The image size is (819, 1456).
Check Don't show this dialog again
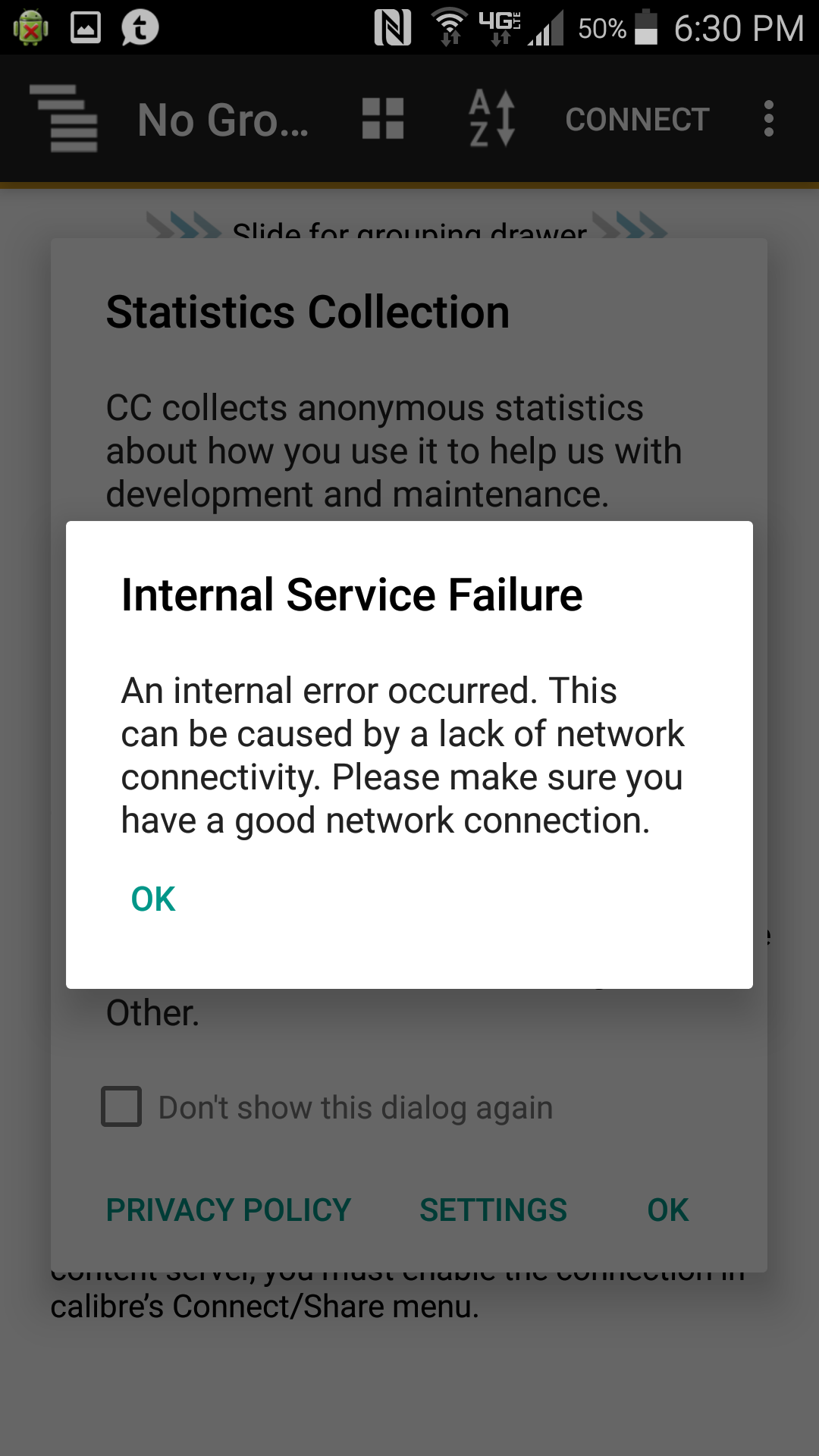pos(122,1106)
